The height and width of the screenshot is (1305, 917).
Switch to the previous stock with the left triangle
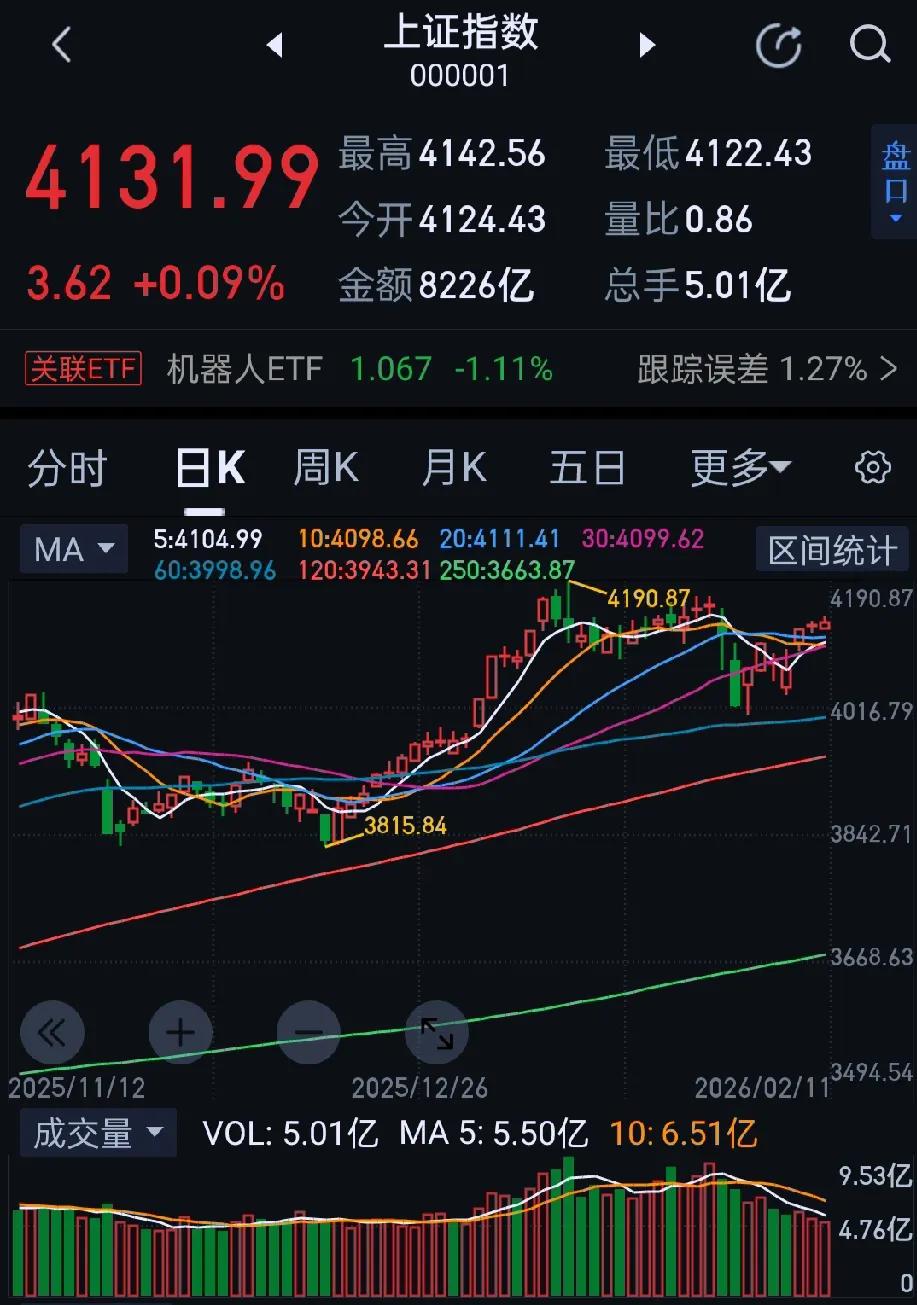click(x=275, y=45)
